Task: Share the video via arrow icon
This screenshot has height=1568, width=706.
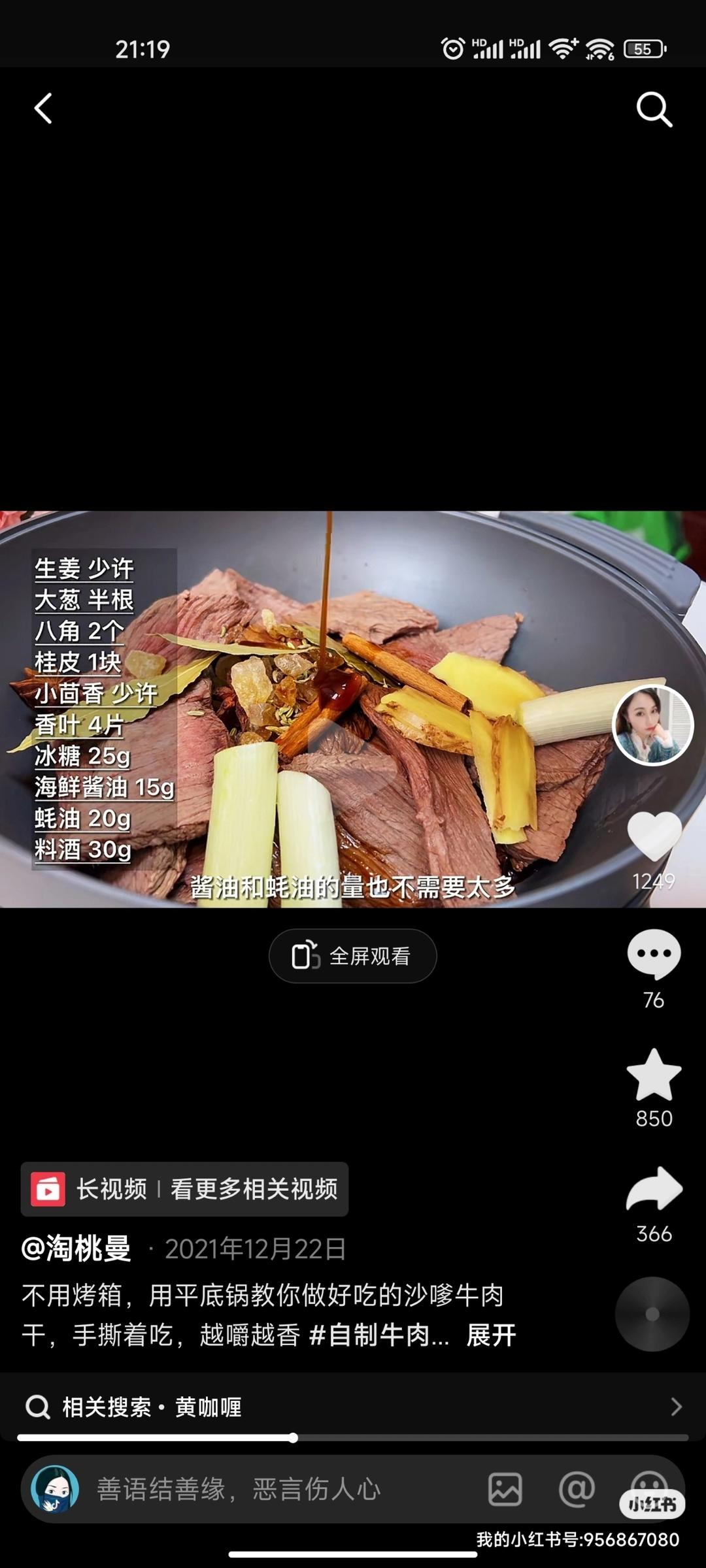Action: tap(654, 1189)
